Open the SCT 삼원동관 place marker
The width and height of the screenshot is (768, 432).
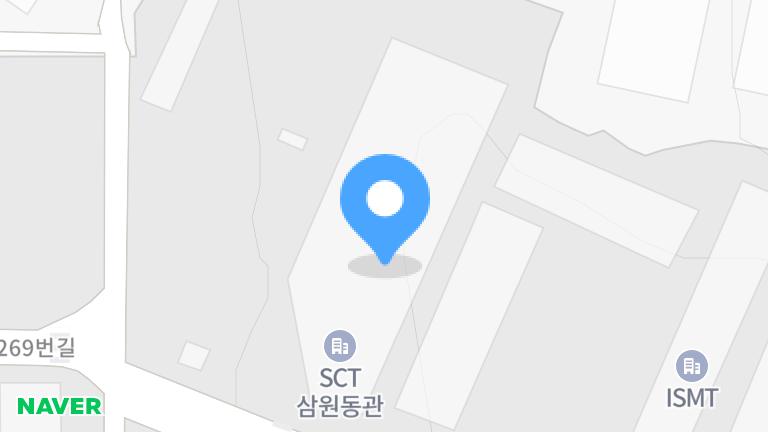pyautogui.click(x=340, y=347)
